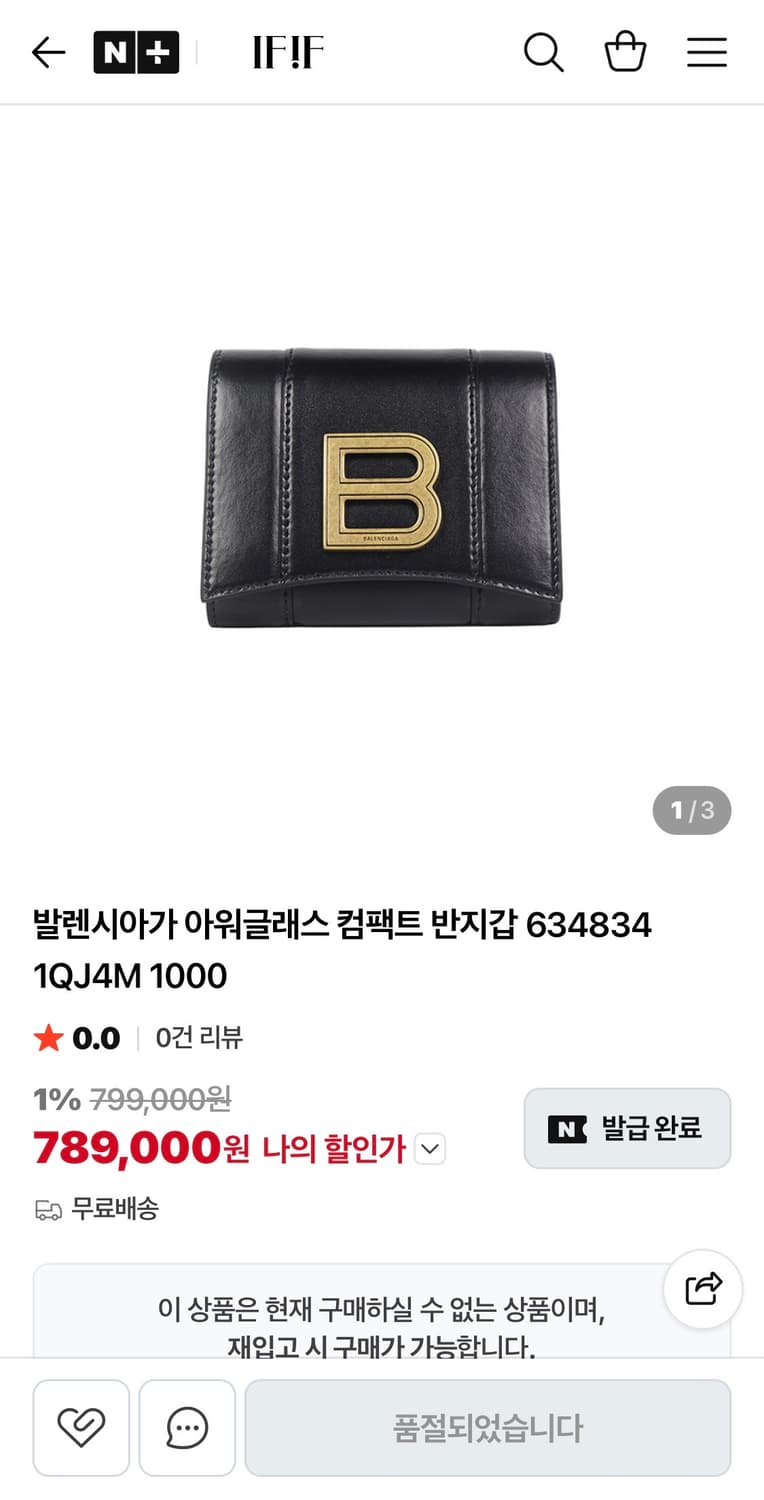Add product to wishlist with heart icon
This screenshot has width=764, height=1500.
coord(81,1427)
